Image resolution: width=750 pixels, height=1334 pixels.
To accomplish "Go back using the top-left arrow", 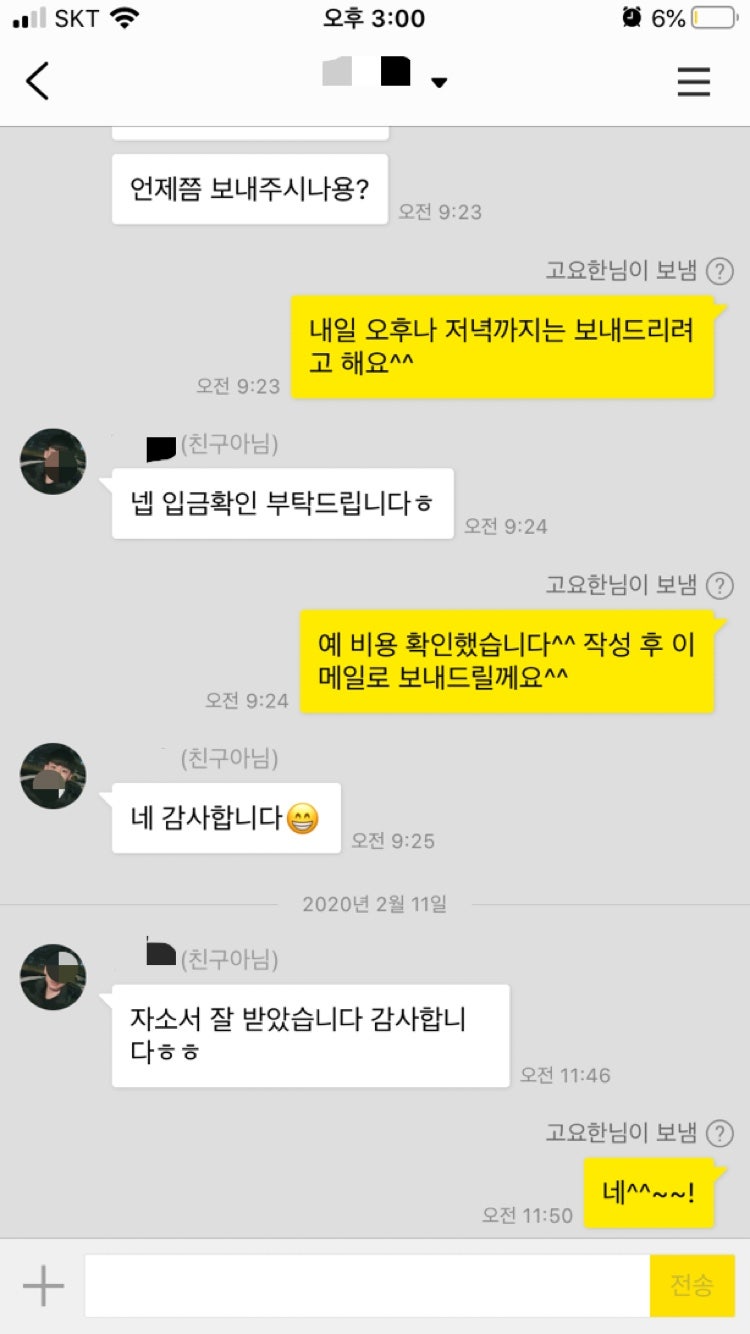I will 37,81.
